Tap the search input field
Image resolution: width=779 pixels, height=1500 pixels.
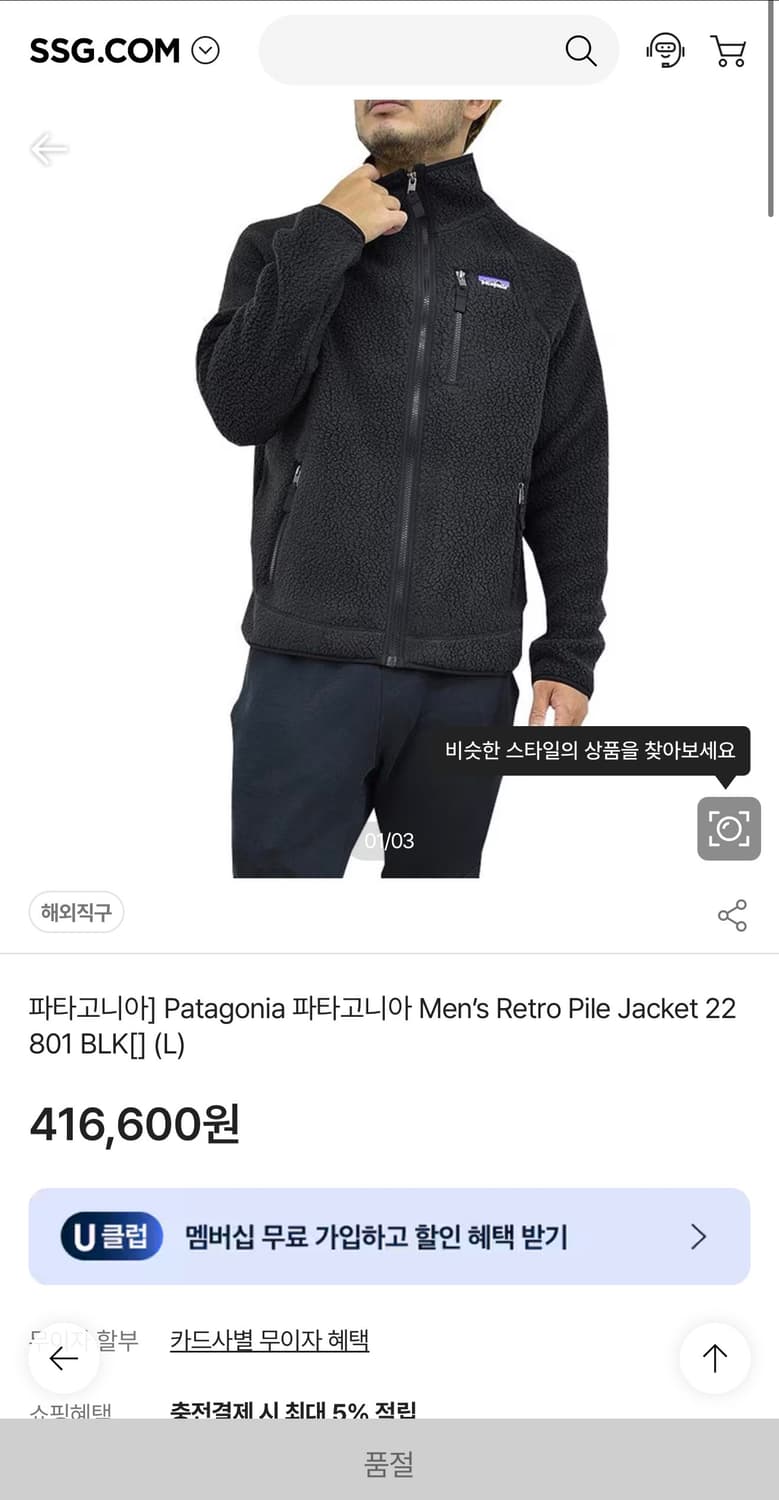coord(420,50)
